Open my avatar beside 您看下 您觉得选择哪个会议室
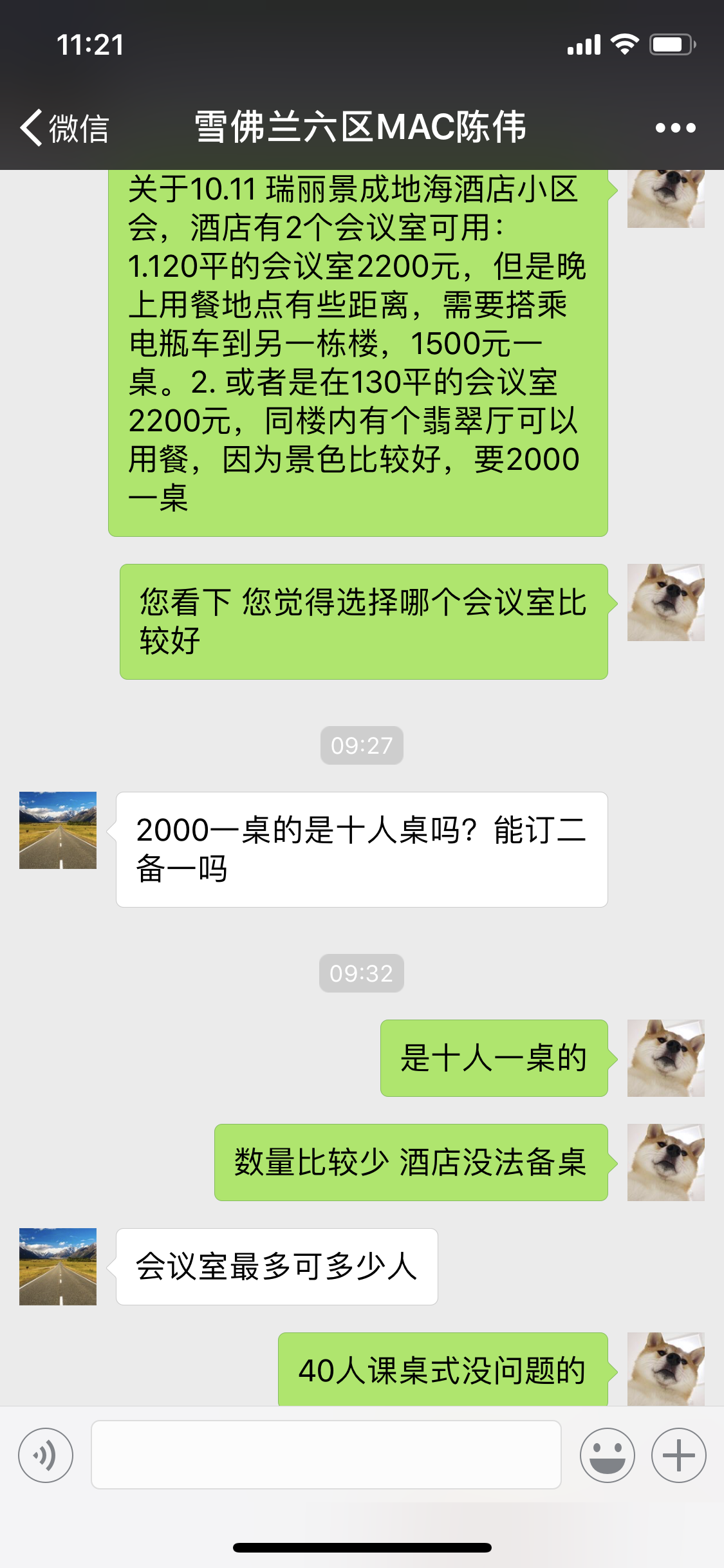 click(665, 602)
